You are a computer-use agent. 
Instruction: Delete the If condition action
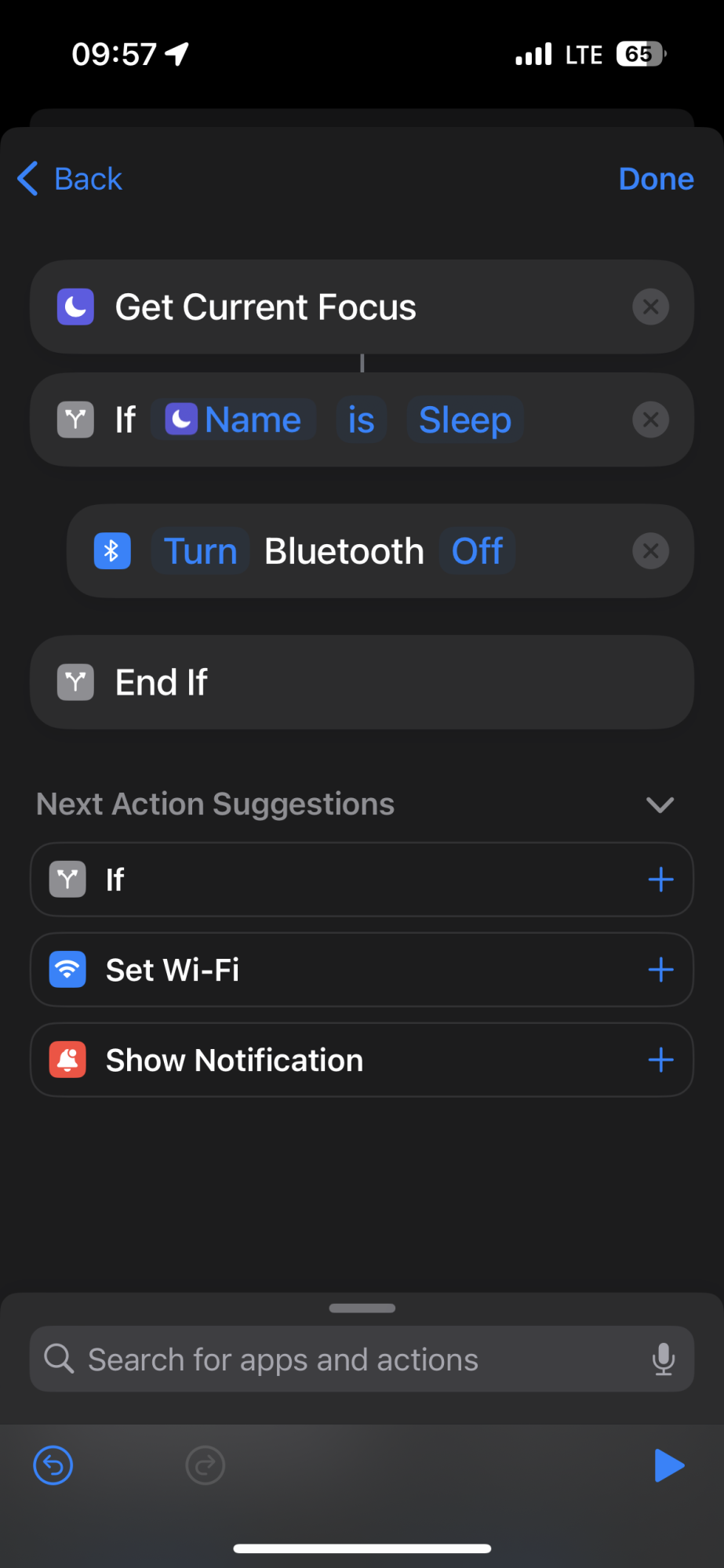coord(650,420)
